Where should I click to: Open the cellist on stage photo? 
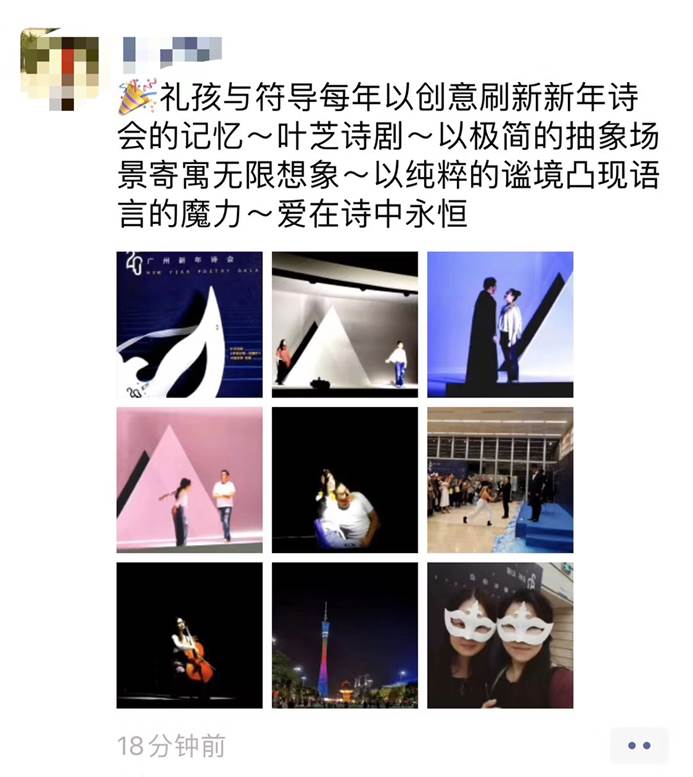click(189, 635)
